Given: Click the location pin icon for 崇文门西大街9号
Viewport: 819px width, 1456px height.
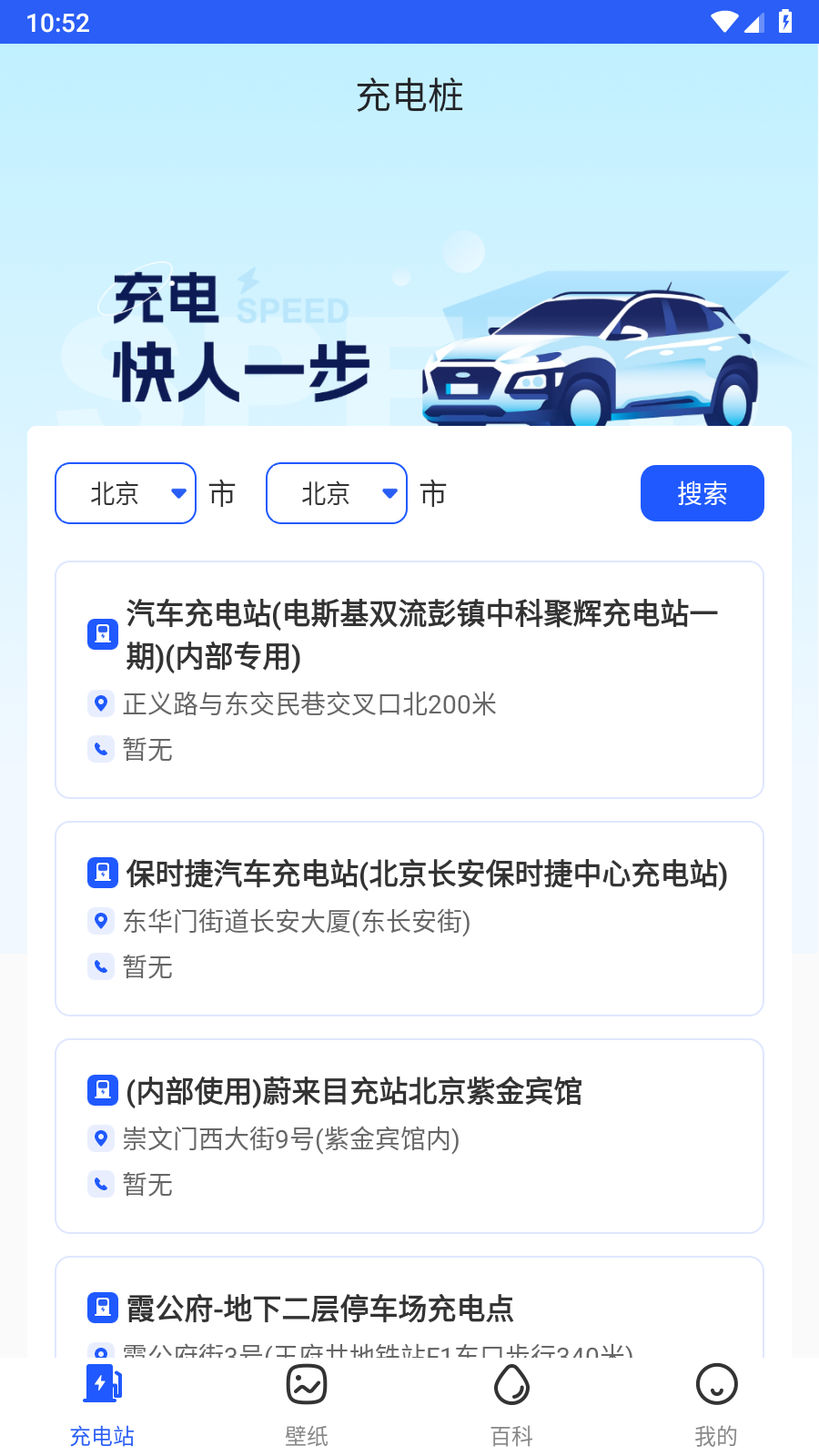Looking at the screenshot, I should [101, 1138].
